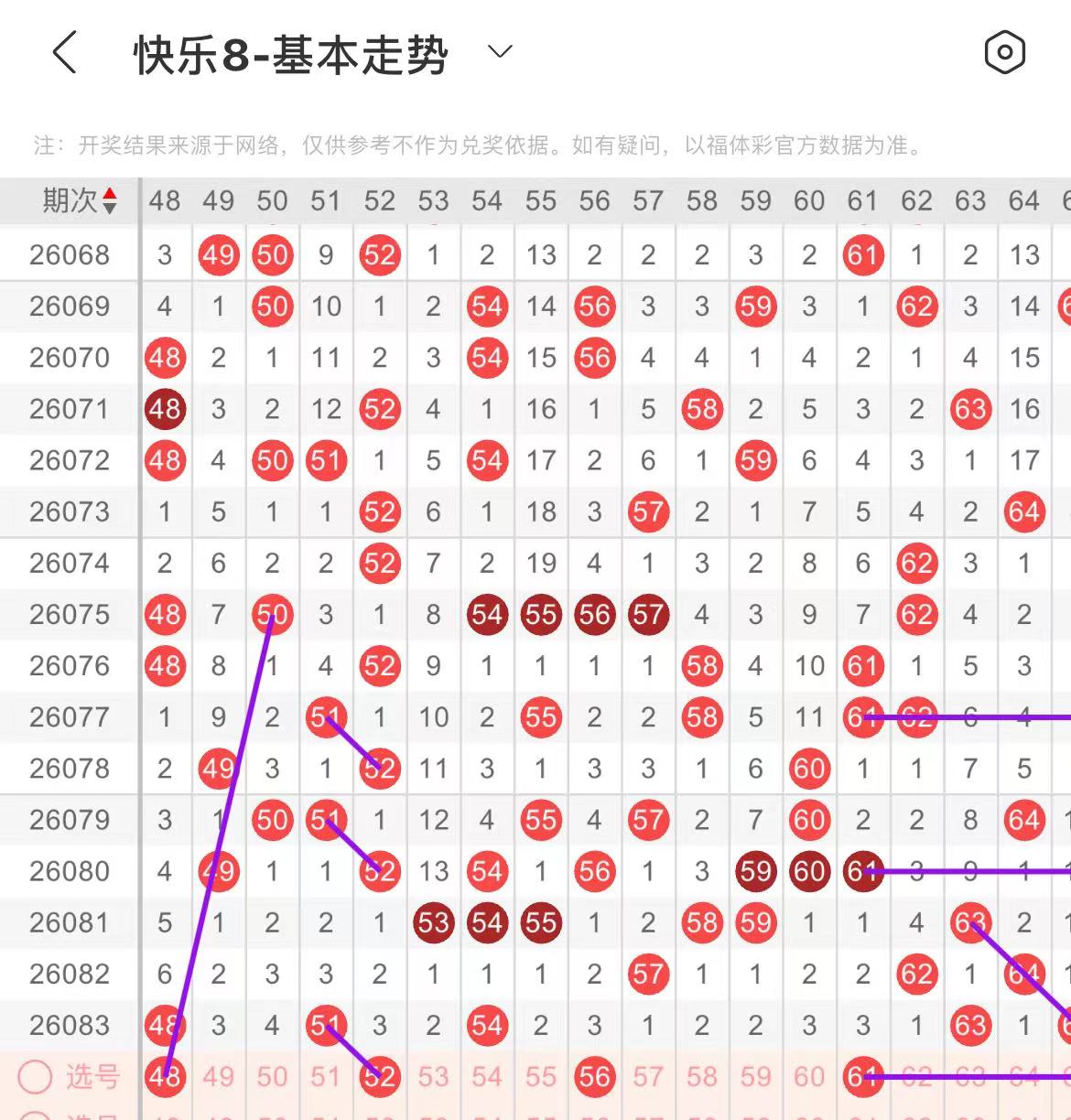This screenshot has height=1120, width=1071.
Task: Expand the 快乐8-基本走势 chart type dropdown
Action: pos(500,52)
